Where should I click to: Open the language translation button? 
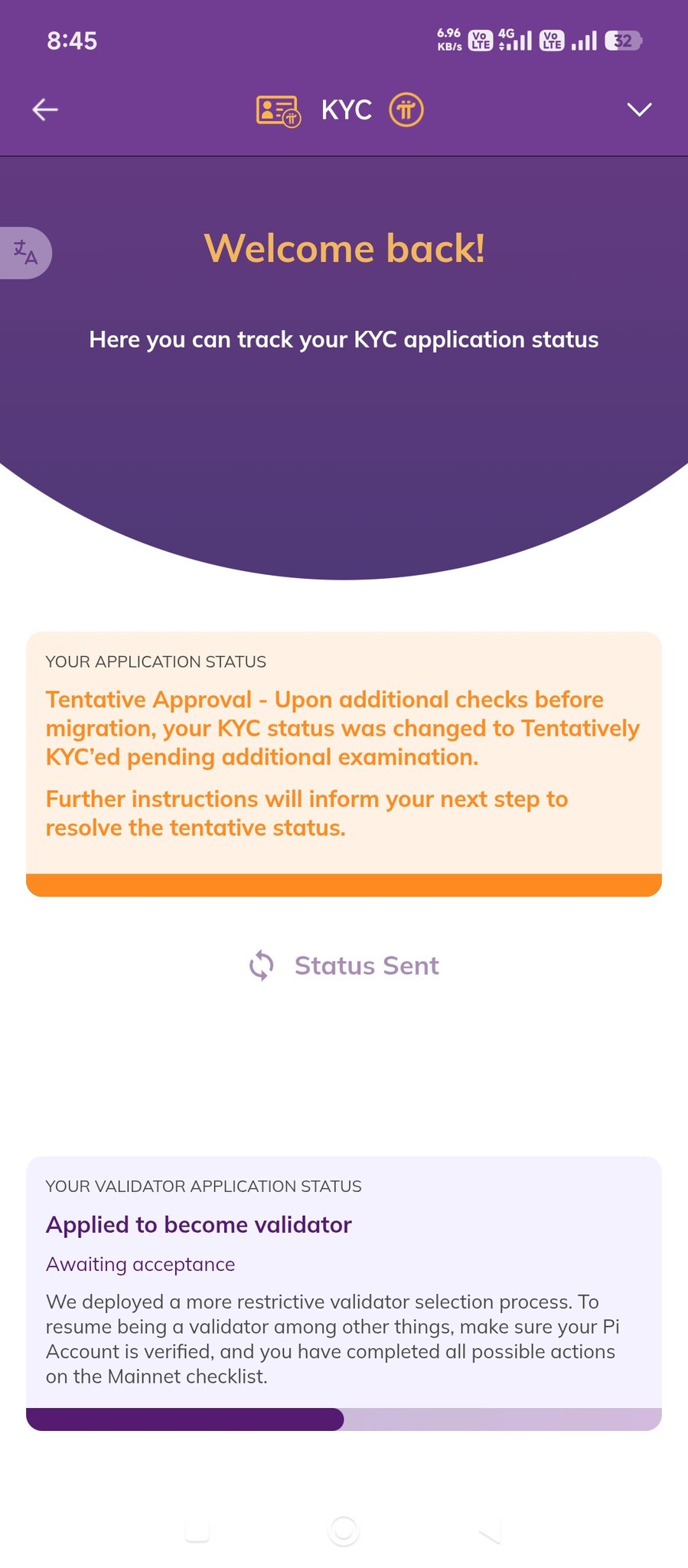point(25,253)
